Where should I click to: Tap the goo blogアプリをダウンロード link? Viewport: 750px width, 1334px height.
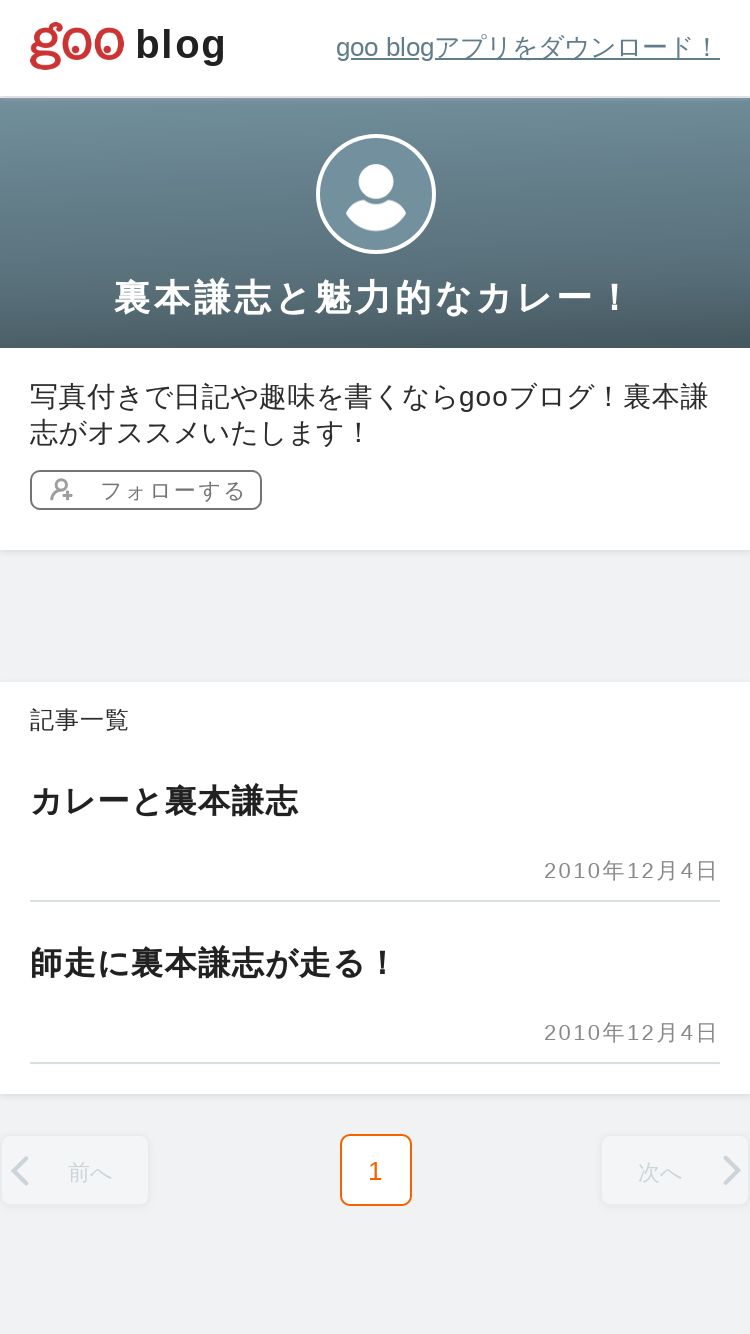coord(527,47)
